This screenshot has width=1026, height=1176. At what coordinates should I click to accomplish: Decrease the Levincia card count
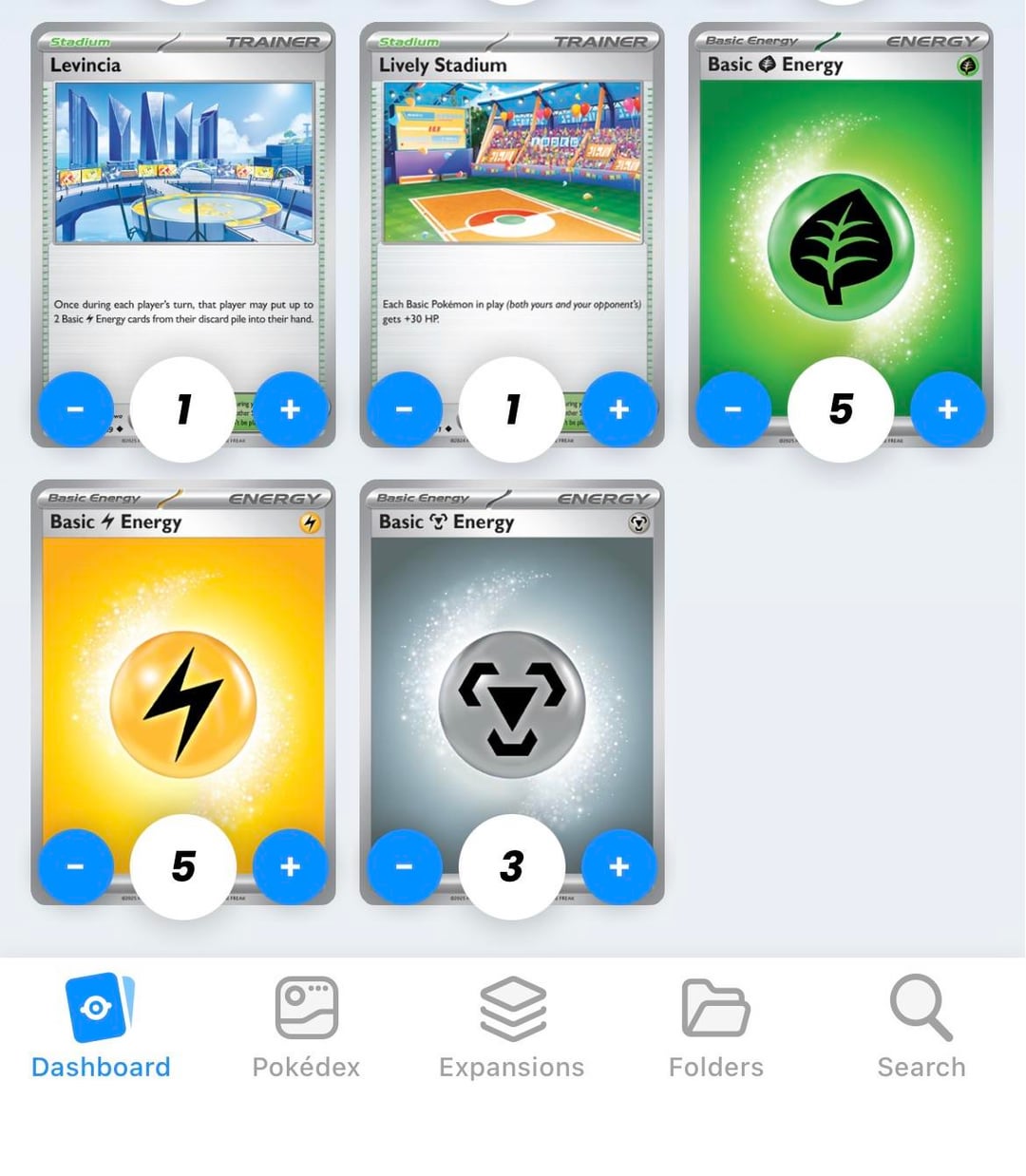[75, 409]
